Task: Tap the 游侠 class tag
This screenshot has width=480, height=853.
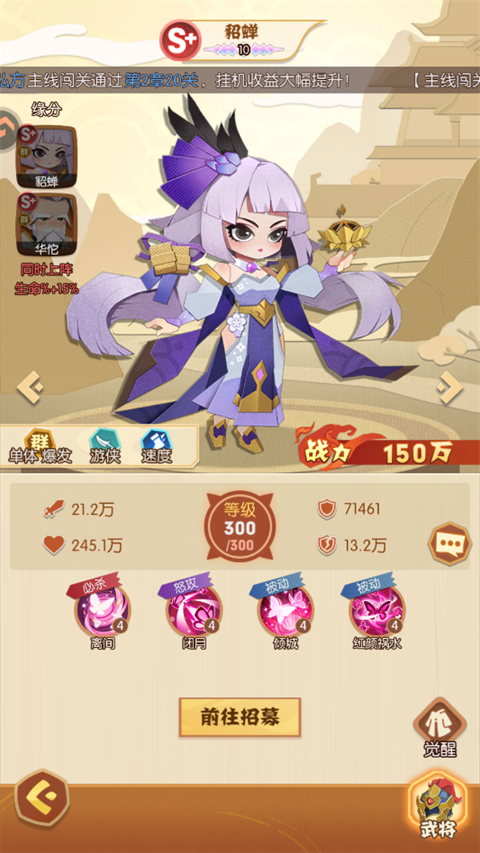Action: tap(106, 447)
